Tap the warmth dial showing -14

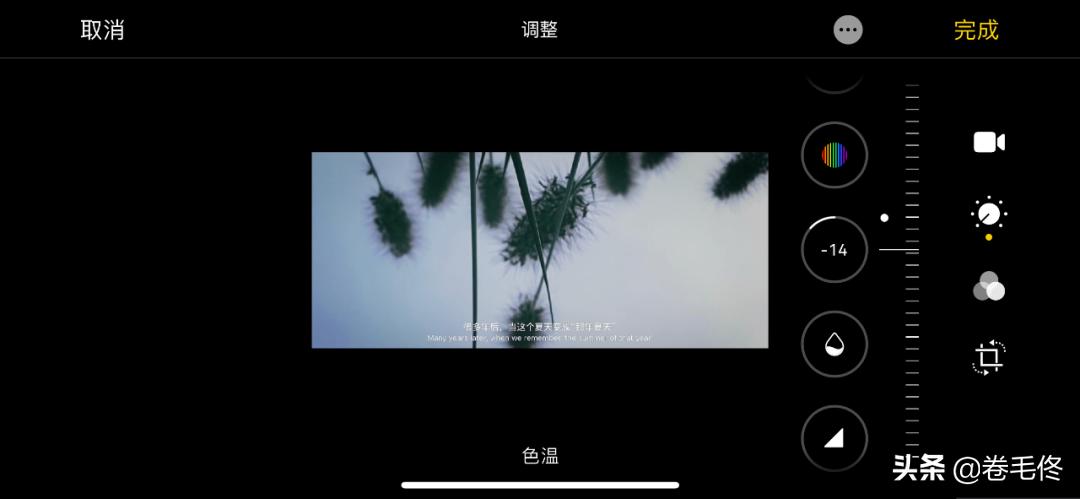(834, 250)
